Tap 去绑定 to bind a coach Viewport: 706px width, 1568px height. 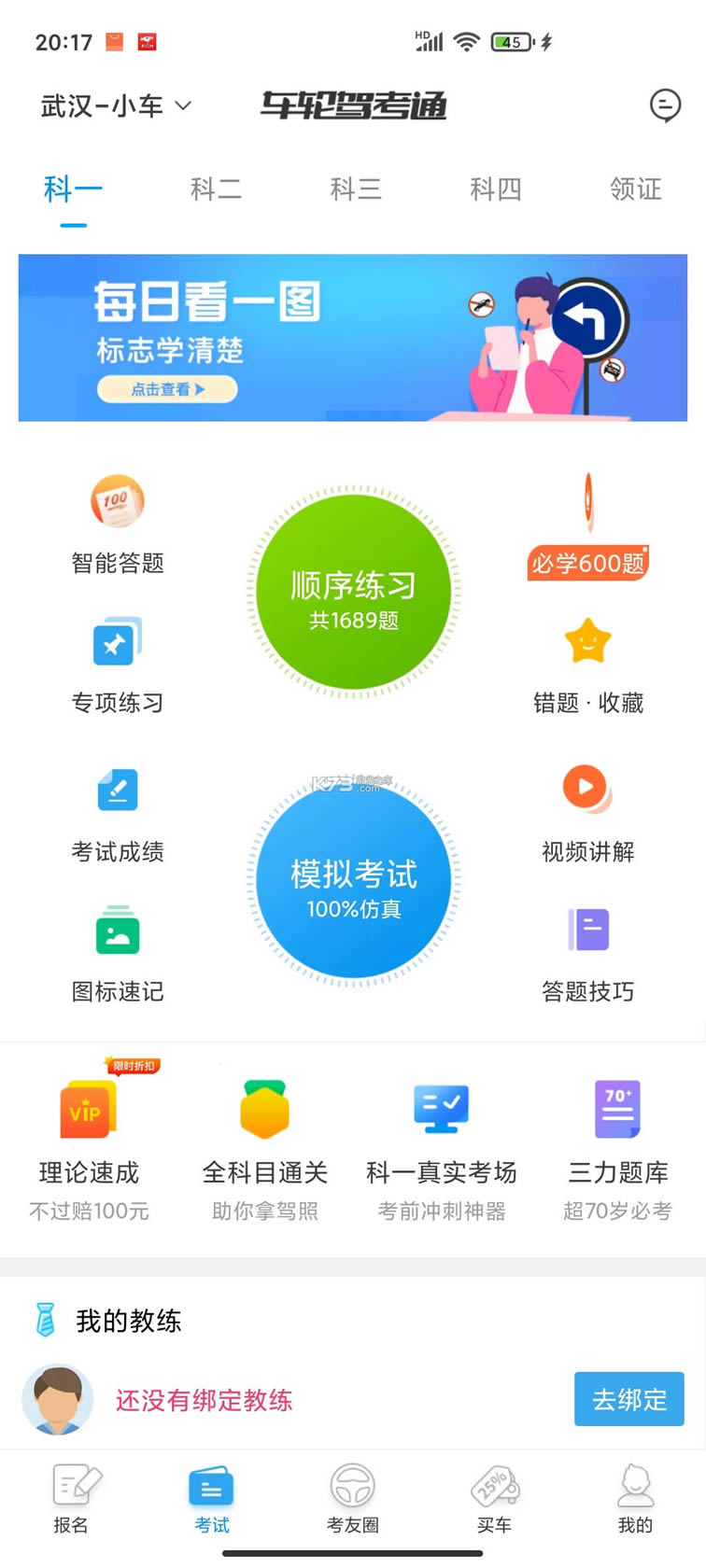[x=628, y=1399]
